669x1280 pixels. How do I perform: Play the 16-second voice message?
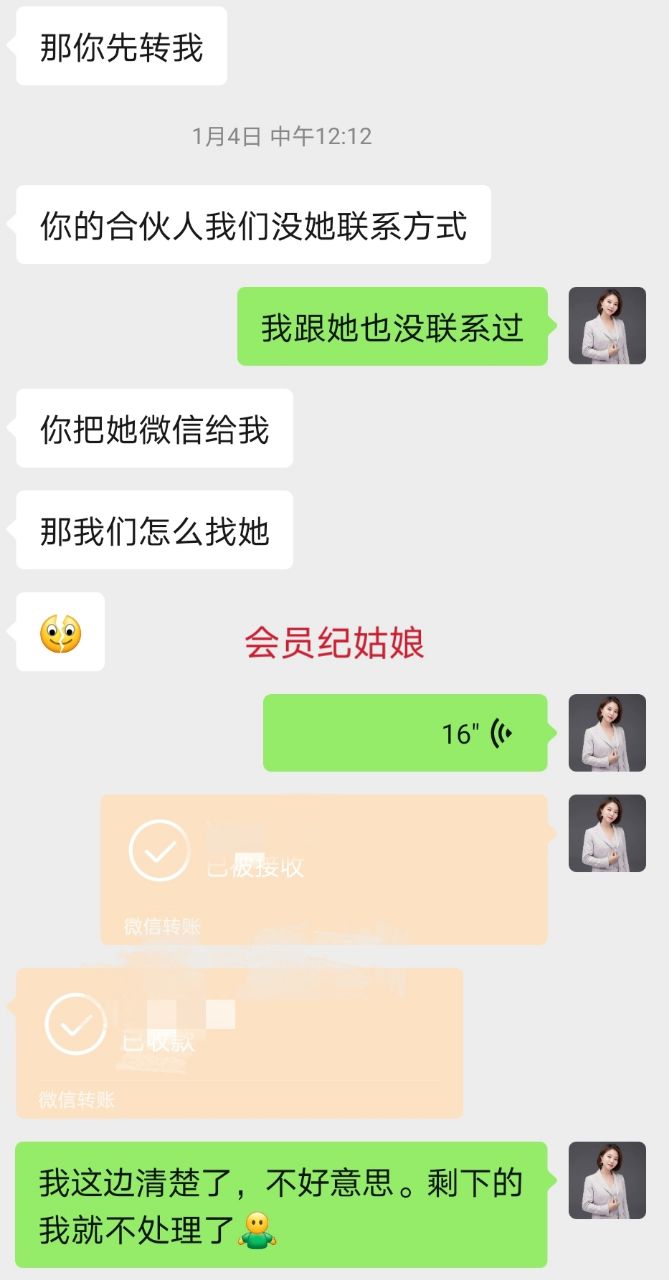(x=405, y=733)
